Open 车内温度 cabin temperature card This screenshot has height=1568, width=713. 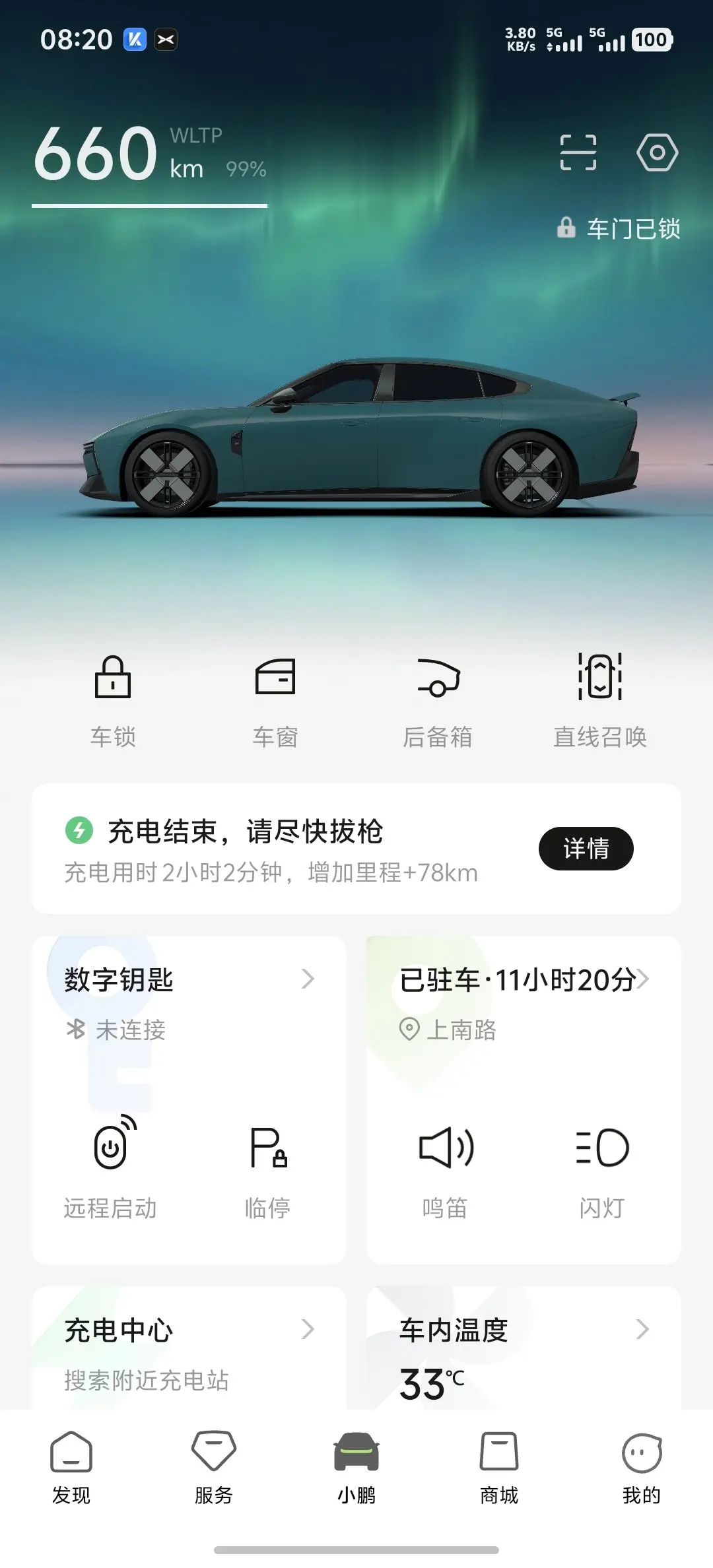tap(523, 1346)
